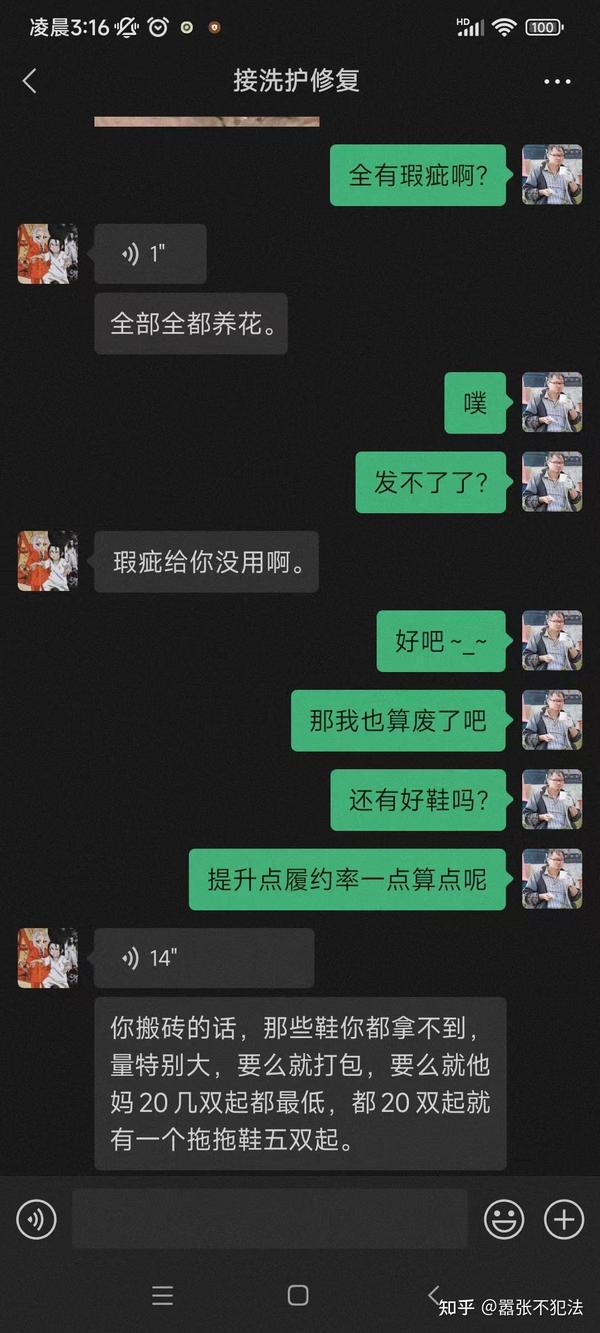Play the 1" voice message
The height and width of the screenshot is (1333, 600).
(x=150, y=254)
